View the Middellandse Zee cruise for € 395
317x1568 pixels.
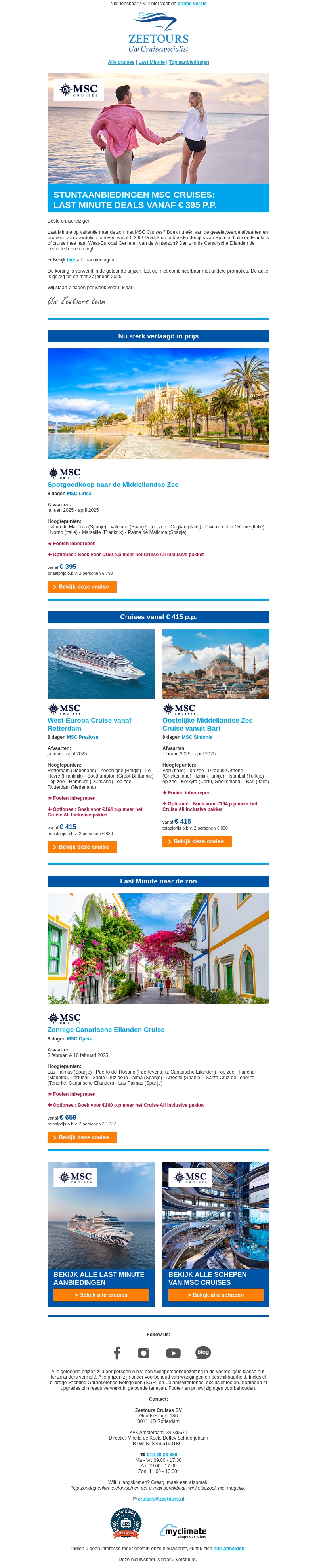click(82, 587)
